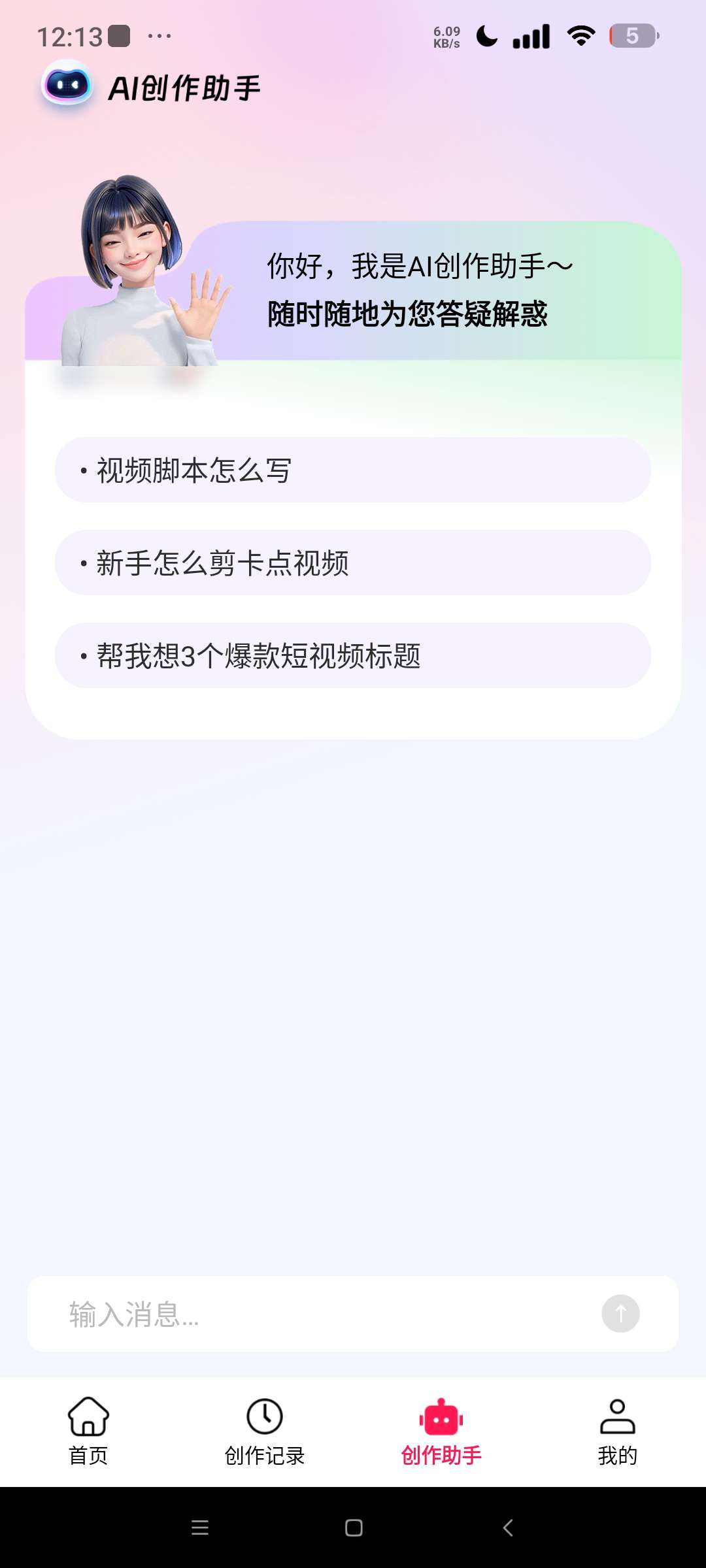The image size is (706, 1568).
Task: Tap the pink robot icon above 创作助手
Action: pos(442,1416)
